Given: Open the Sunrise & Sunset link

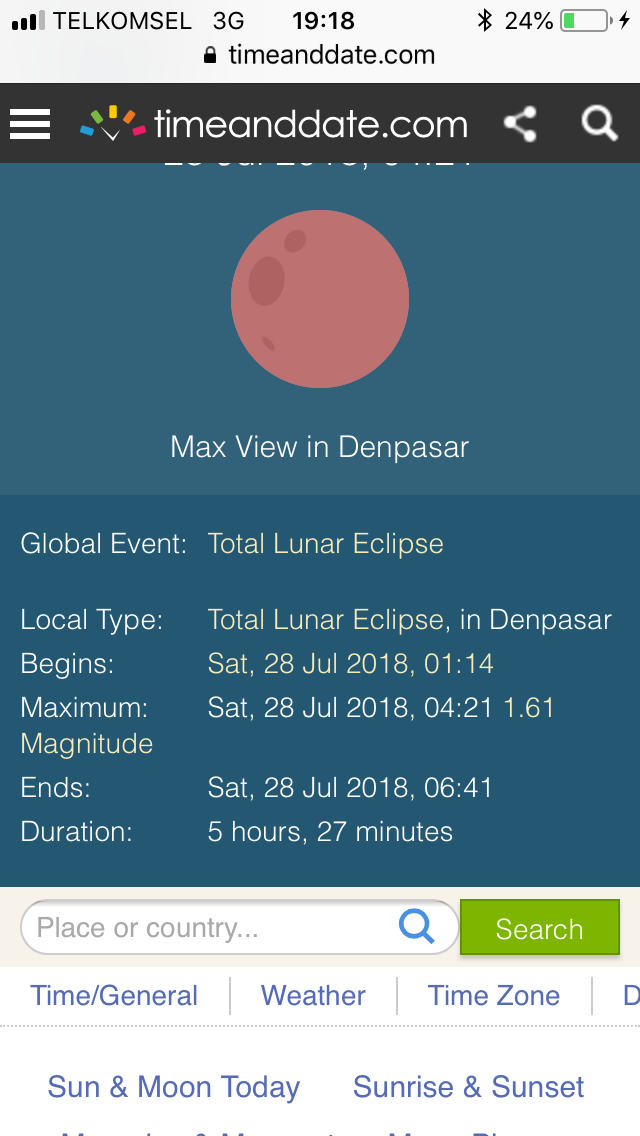Looking at the screenshot, I should click(x=468, y=1087).
